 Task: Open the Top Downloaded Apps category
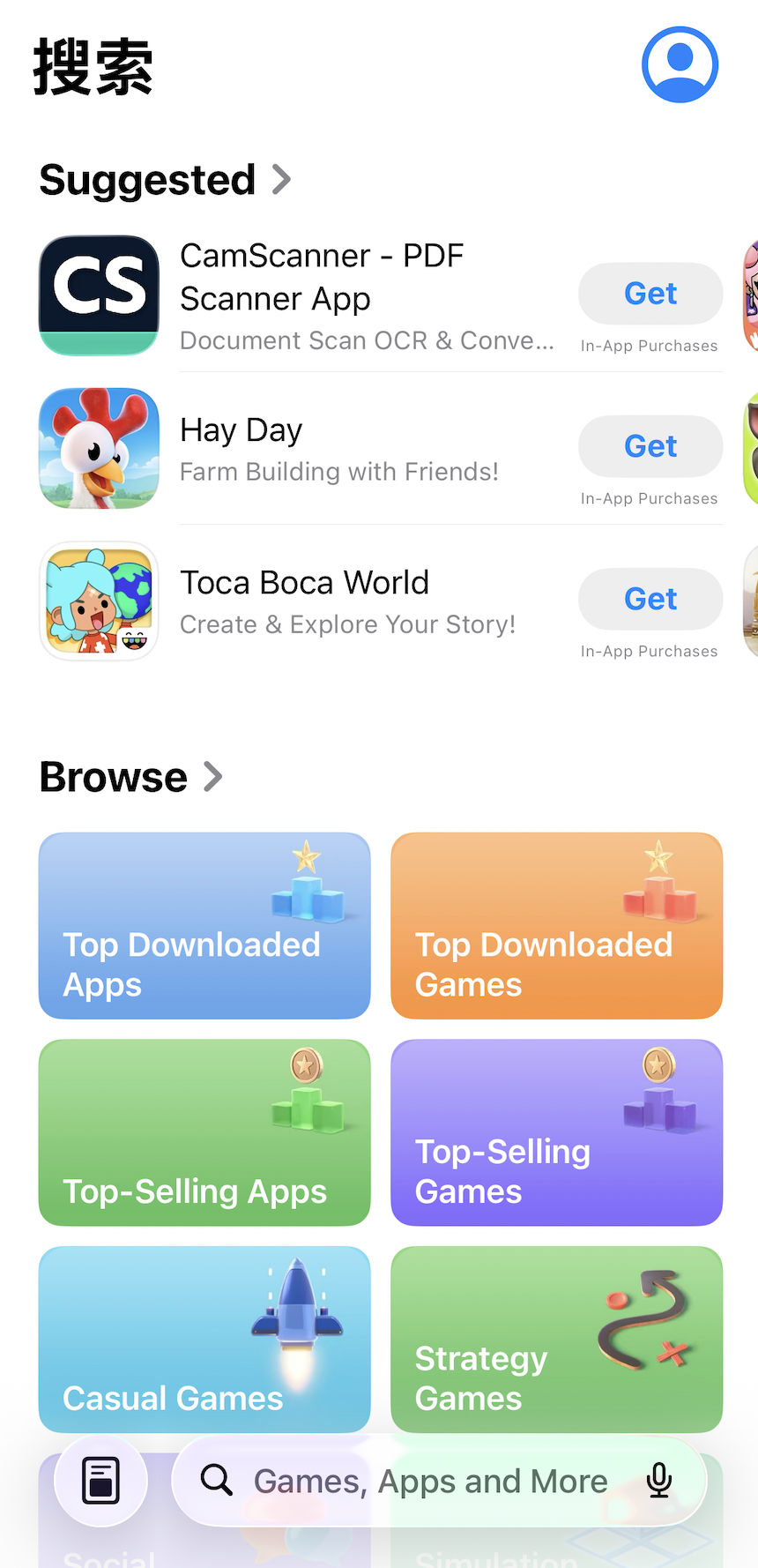[x=204, y=925]
